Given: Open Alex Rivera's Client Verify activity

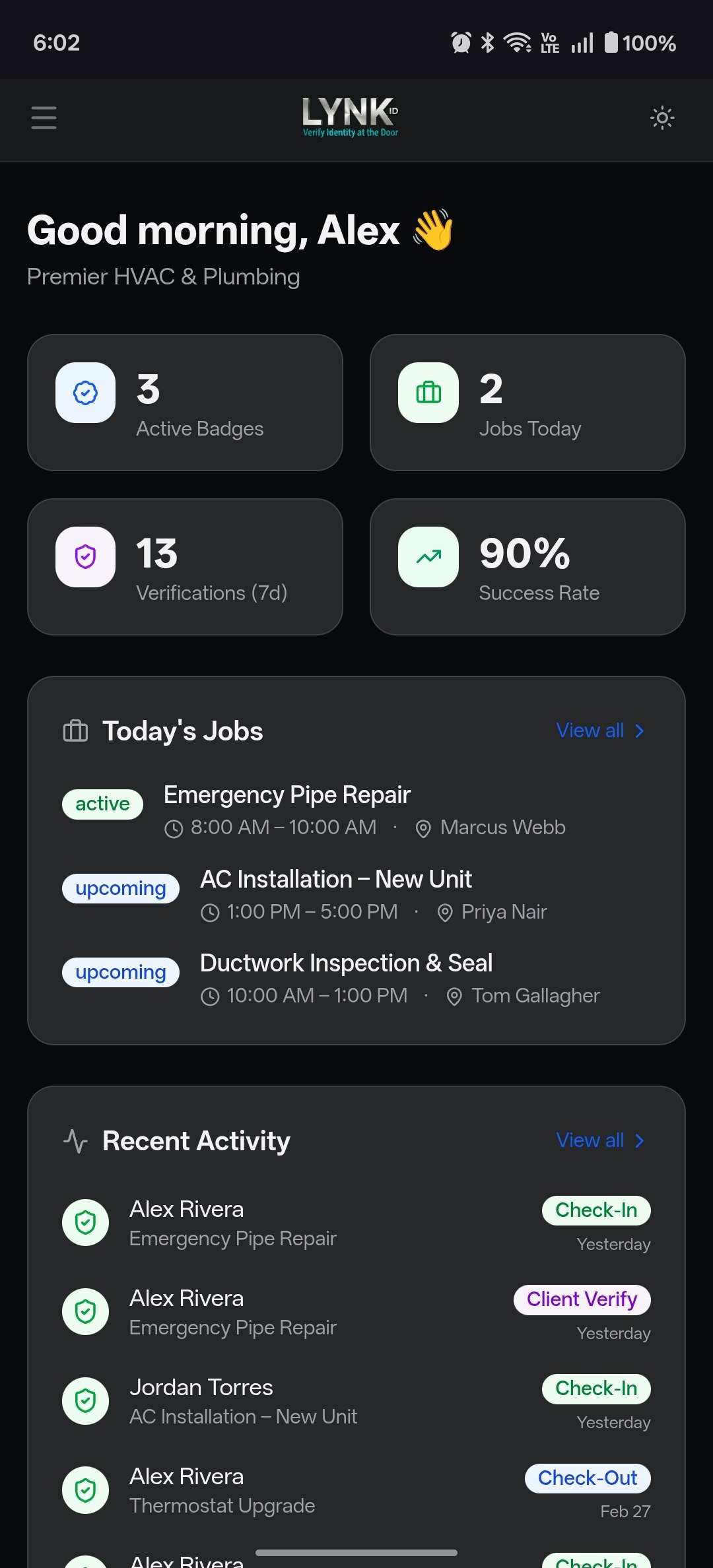Looking at the screenshot, I should click(x=356, y=1312).
